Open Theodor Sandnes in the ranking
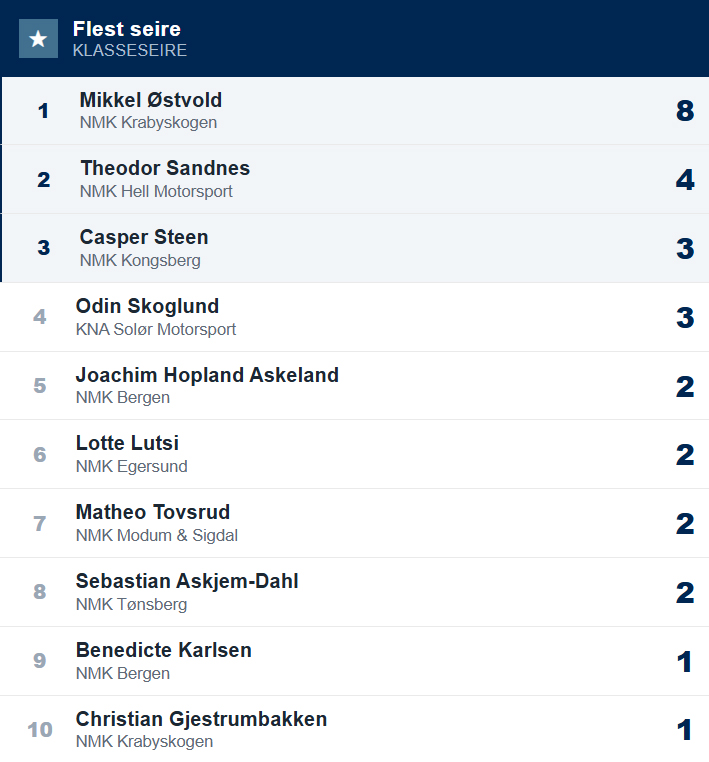 [355, 179]
